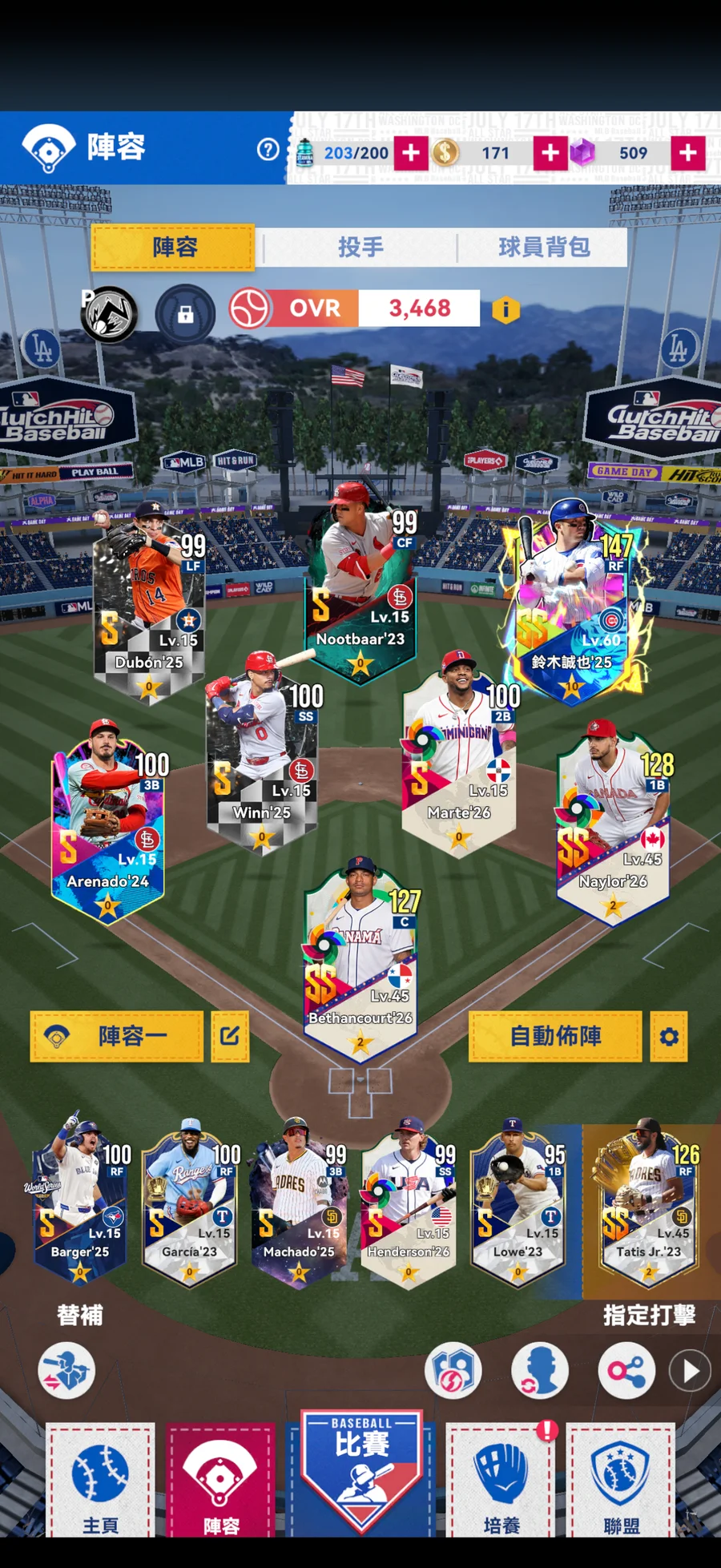Open auto lineup settings gear
721x1568 pixels.
coord(669,1036)
